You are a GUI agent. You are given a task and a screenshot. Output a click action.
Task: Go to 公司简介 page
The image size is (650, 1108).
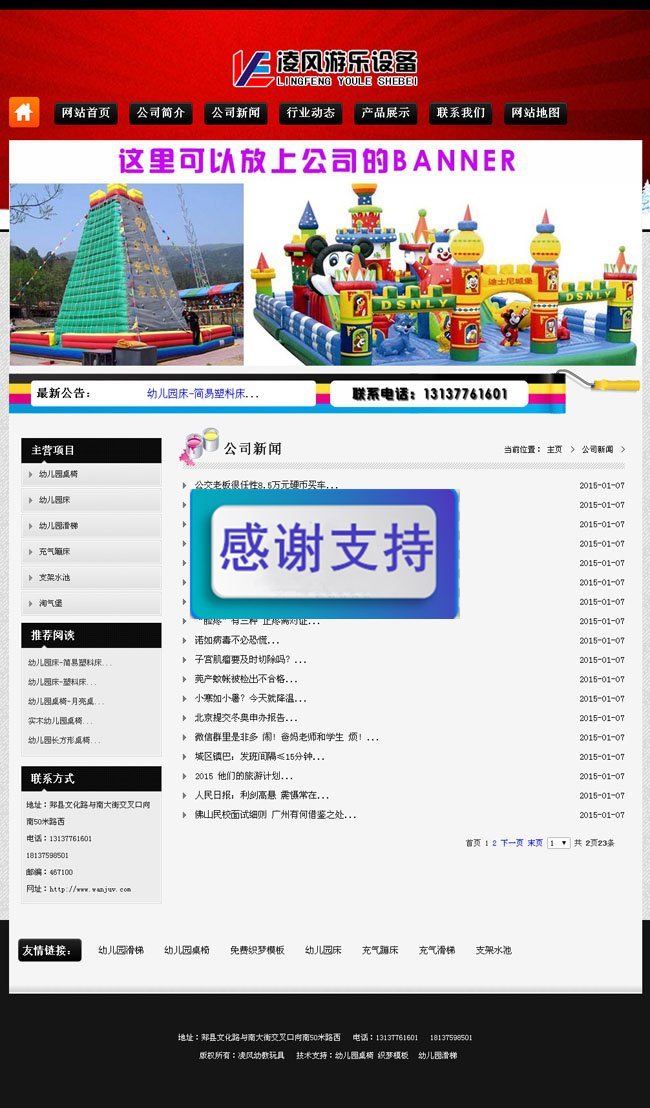pyautogui.click(x=161, y=113)
